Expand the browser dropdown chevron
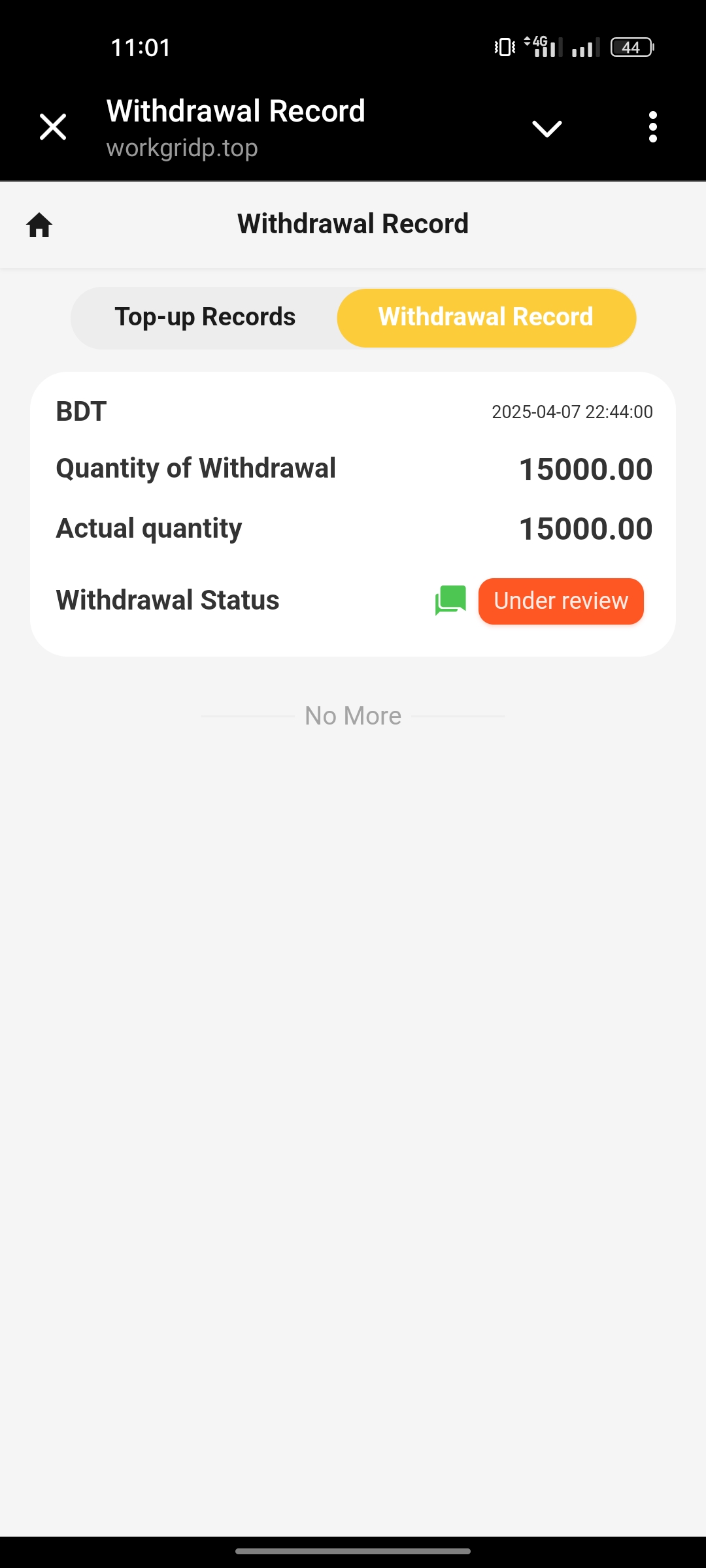 click(547, 128)
